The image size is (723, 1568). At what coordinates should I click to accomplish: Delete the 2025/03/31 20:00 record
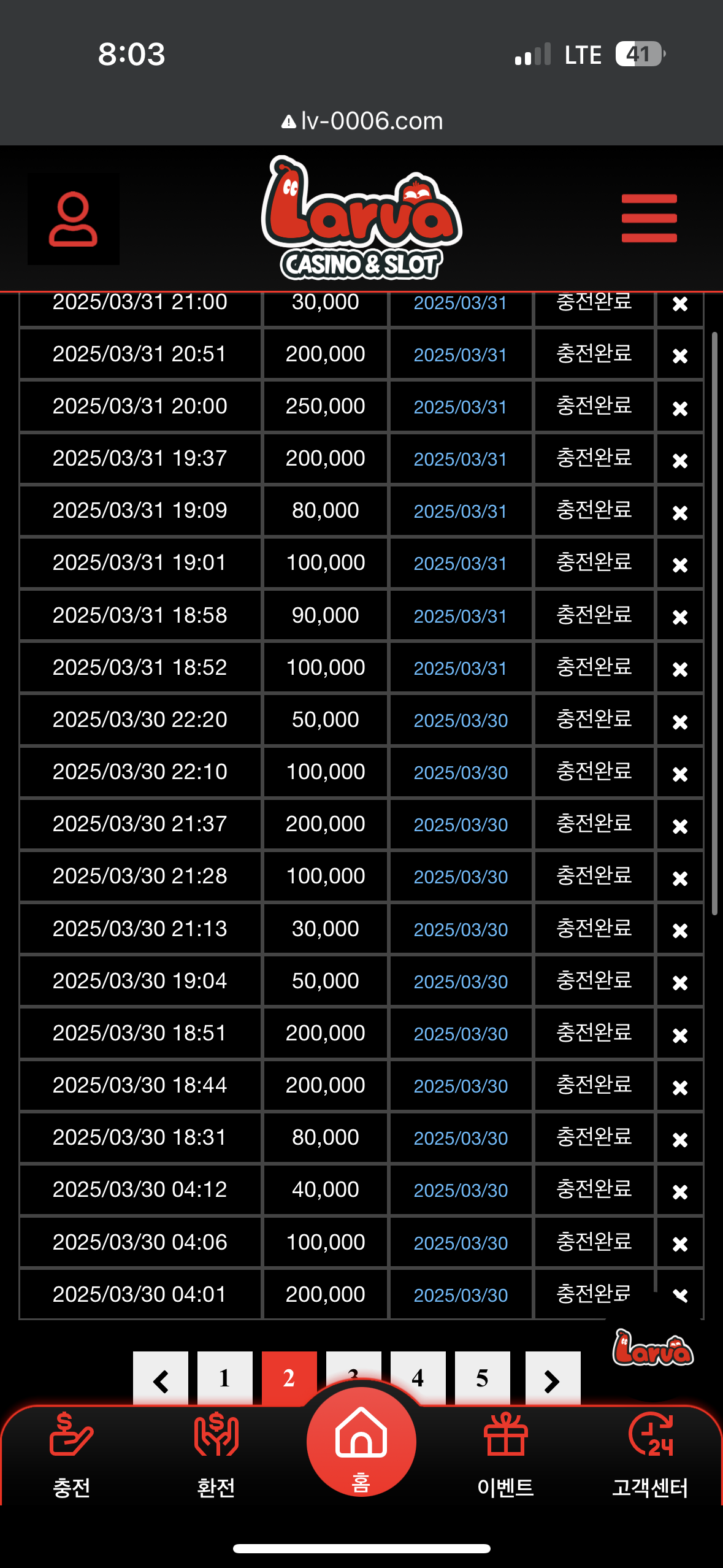pyautogui.click(x=679, y=408)
